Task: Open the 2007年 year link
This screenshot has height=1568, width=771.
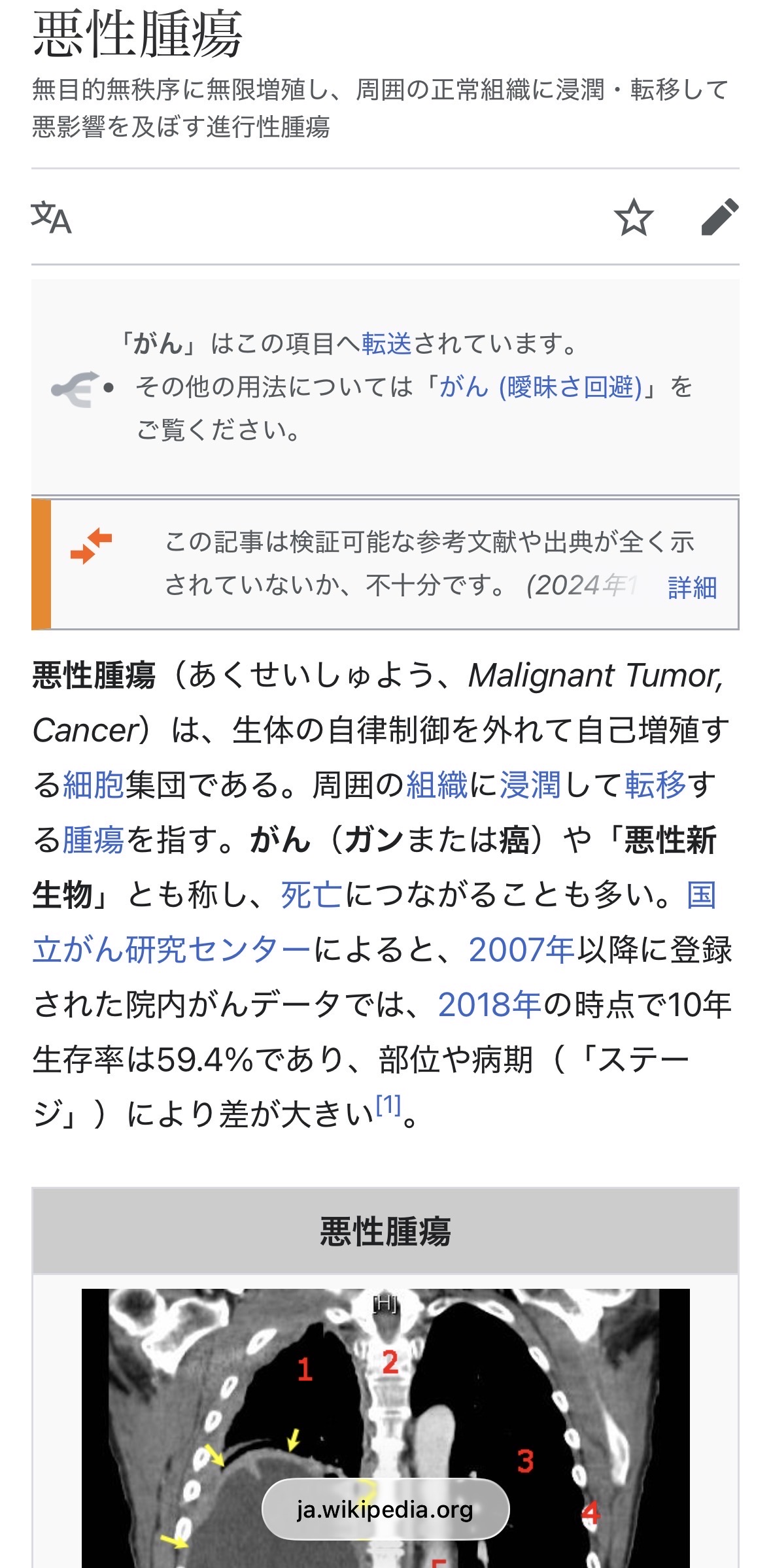Action: tap(521, 949)
